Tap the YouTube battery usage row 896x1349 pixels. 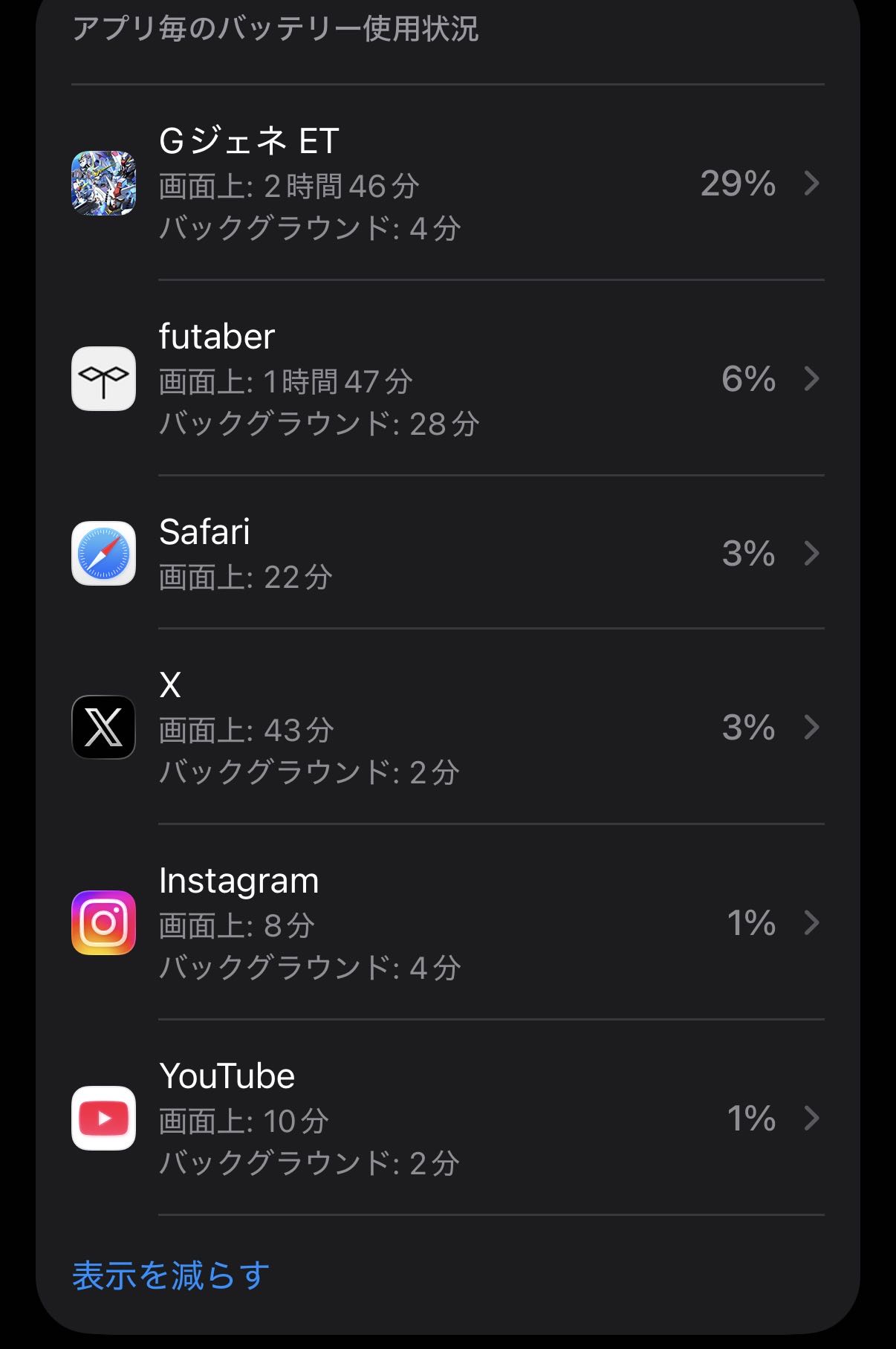pos(446,1118)
